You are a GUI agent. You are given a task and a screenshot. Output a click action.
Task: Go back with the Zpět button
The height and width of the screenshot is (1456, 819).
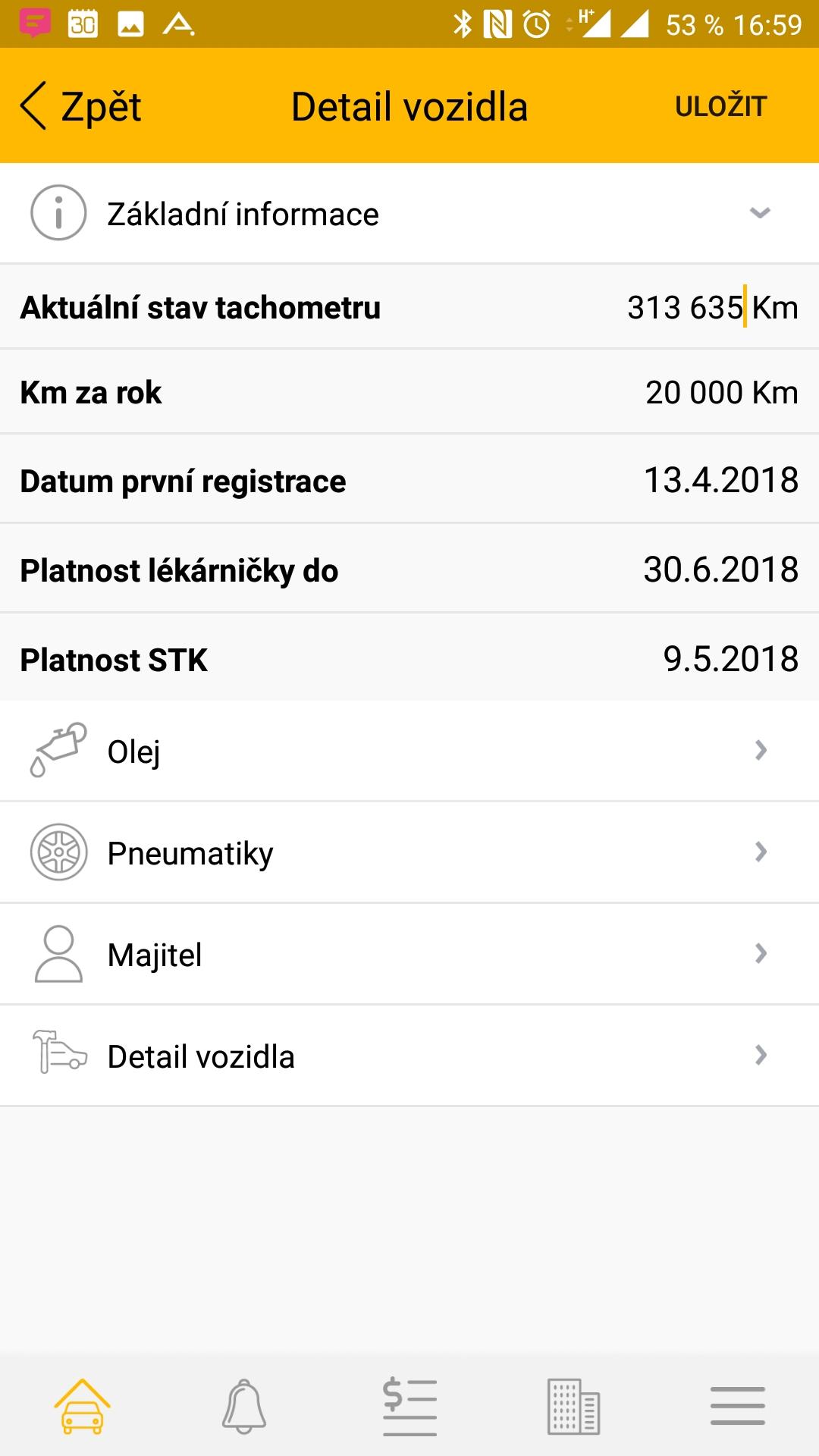pos(81,106)
